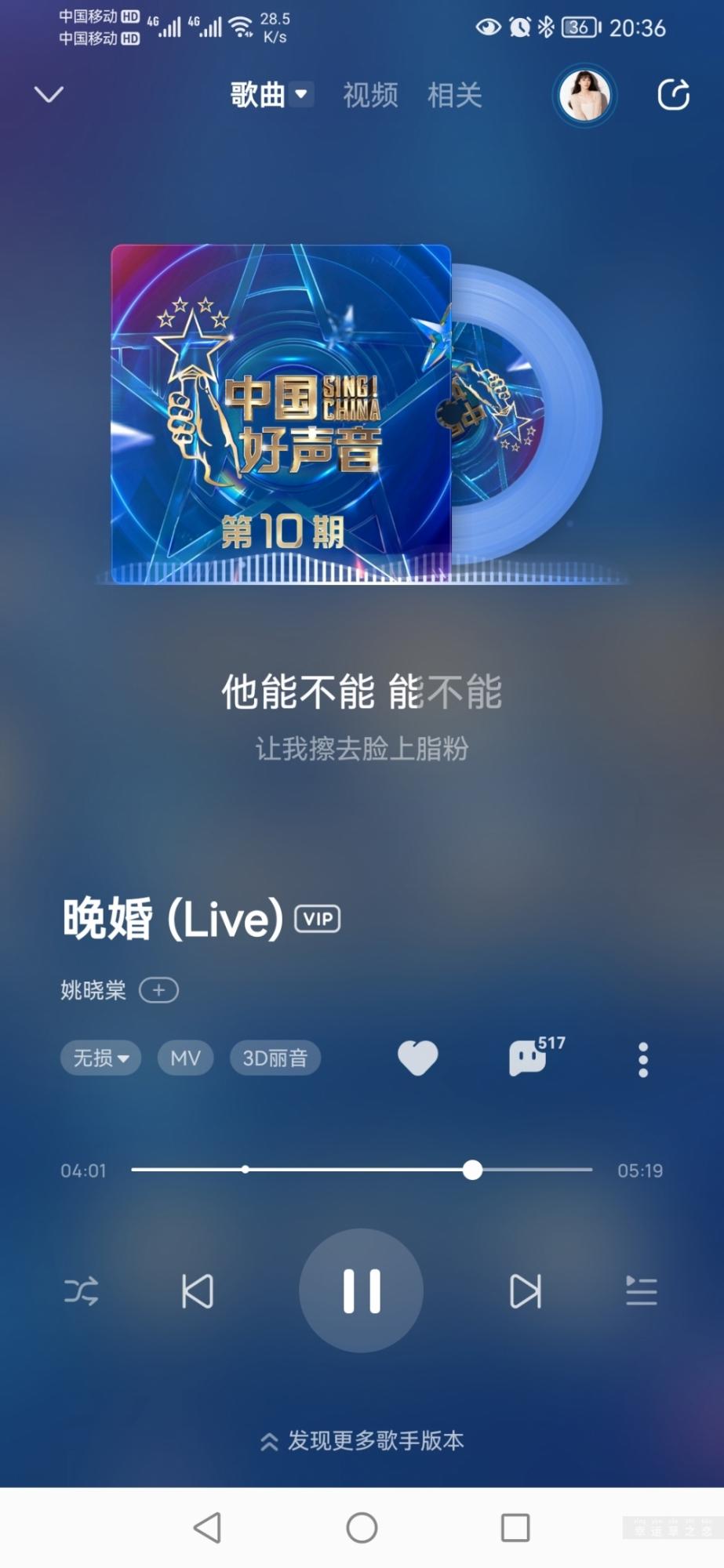This screenshot has height=1568, width=724.
Task: Expand 发现更多歌手版本
Action: (362, 1440)
